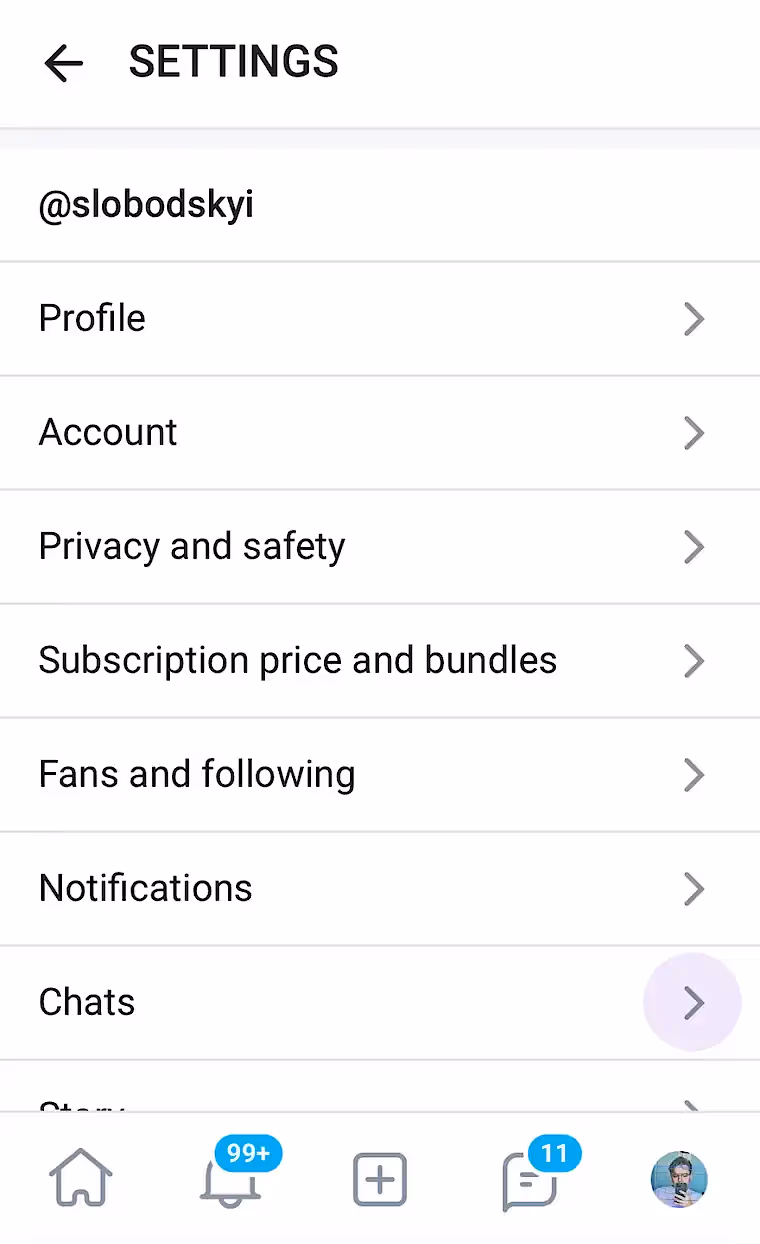Screen dimensions: 760x1244
Task: Open messages using the chat bubble icon
Action: point(529,1183)
